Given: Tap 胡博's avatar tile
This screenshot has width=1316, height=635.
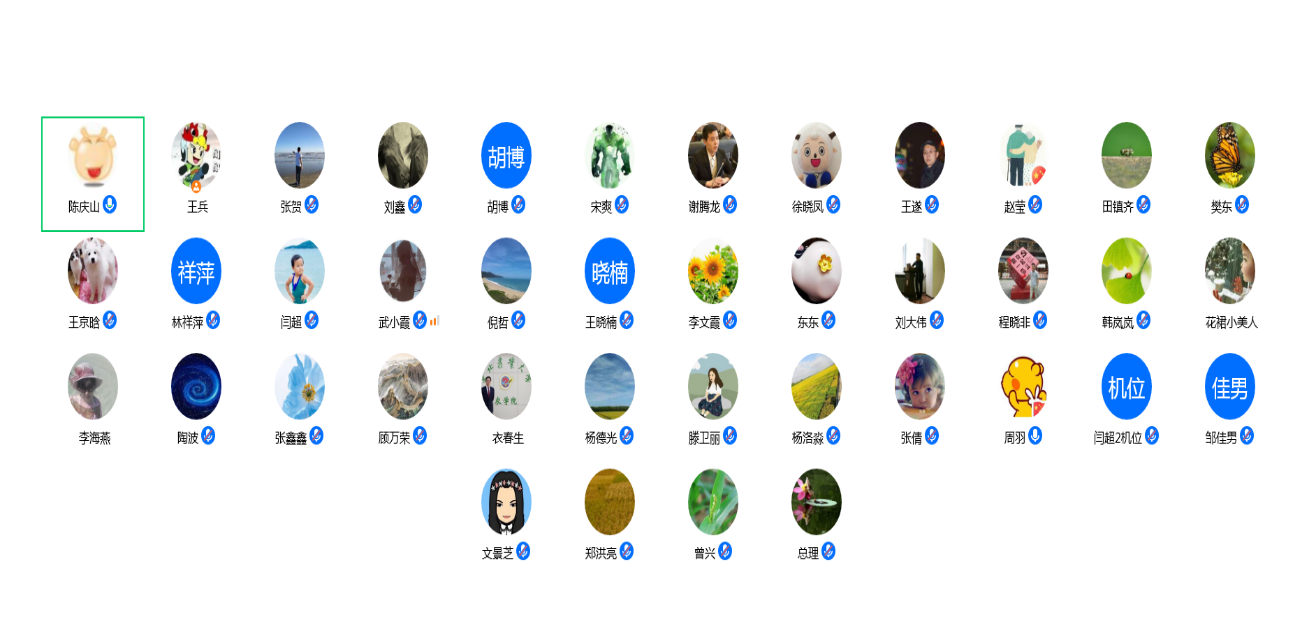Looking at the screenshot, I should pyautogui.click(x=506, y=156).
